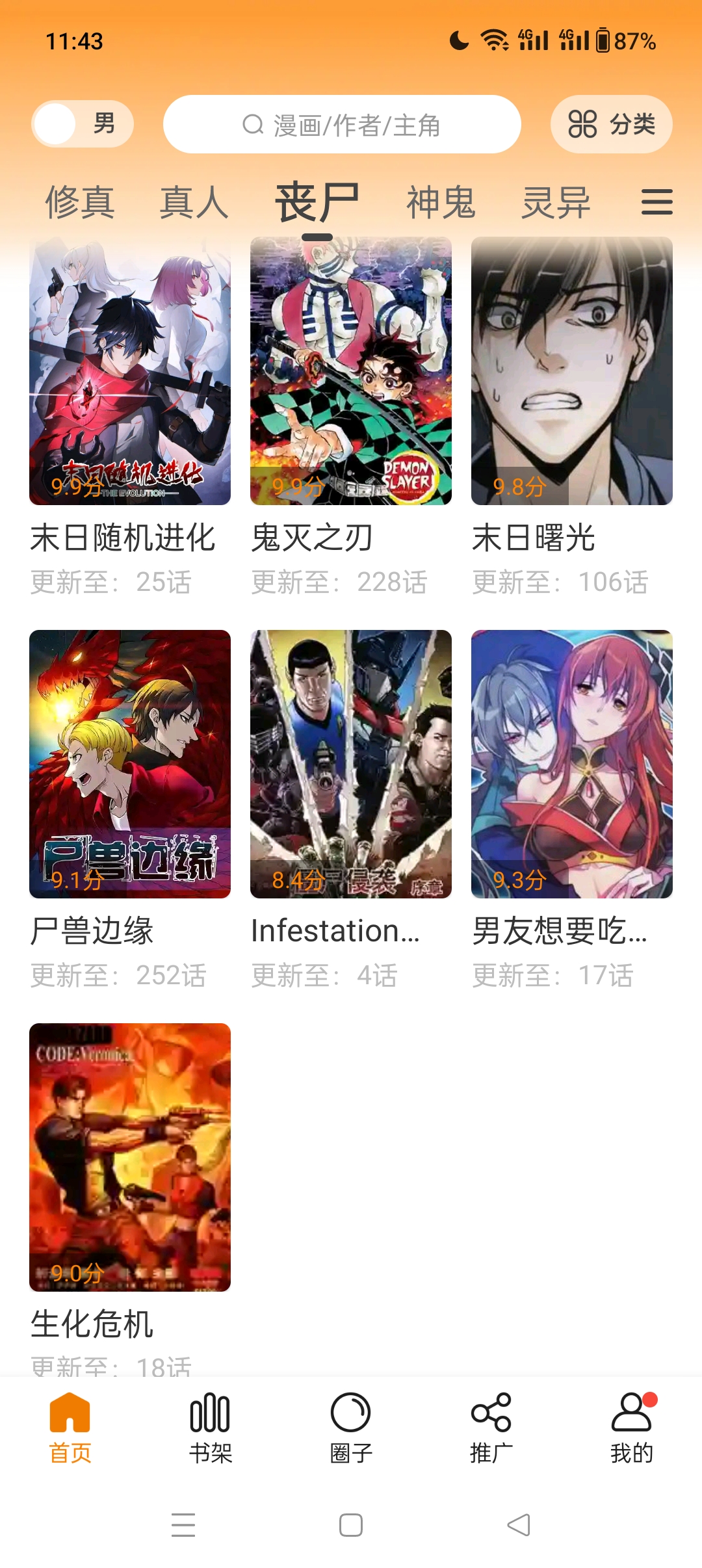Image resolution: width=702 pixels, height=1568 pixels.
Task: Toggle the 男 gender switch
Action: 83,124
